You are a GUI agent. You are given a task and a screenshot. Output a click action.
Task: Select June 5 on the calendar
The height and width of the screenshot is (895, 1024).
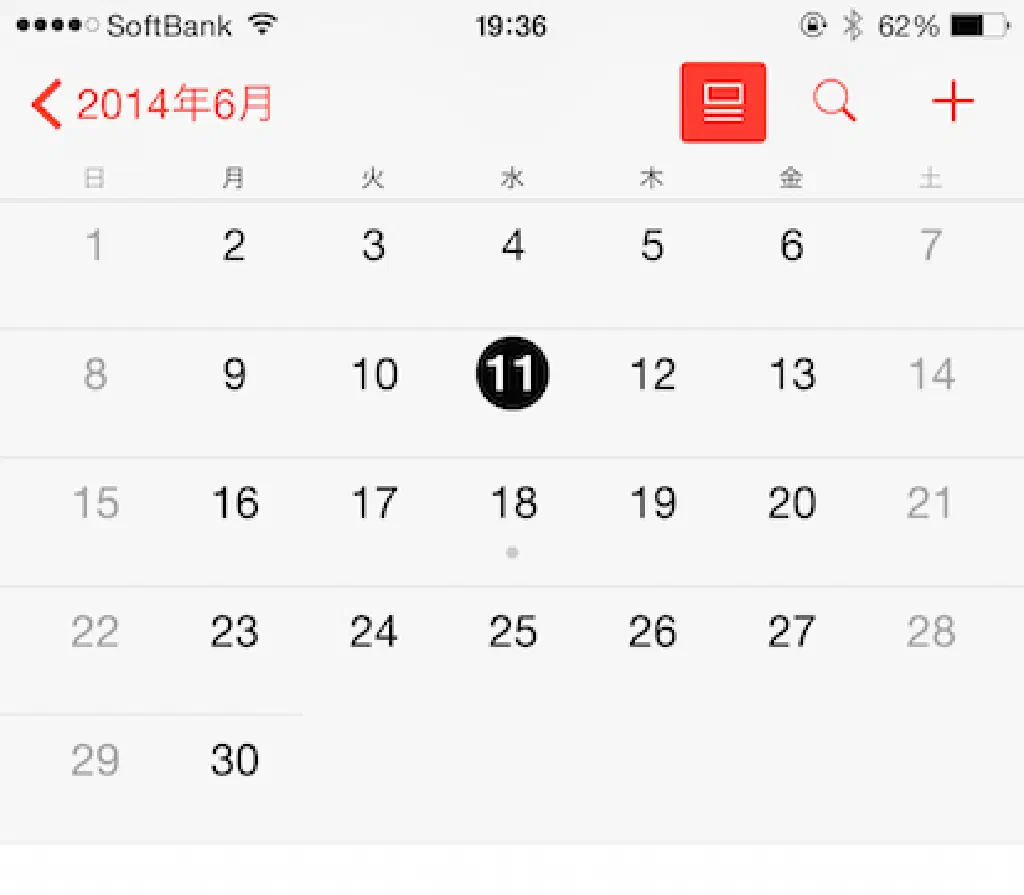(652, 246)
